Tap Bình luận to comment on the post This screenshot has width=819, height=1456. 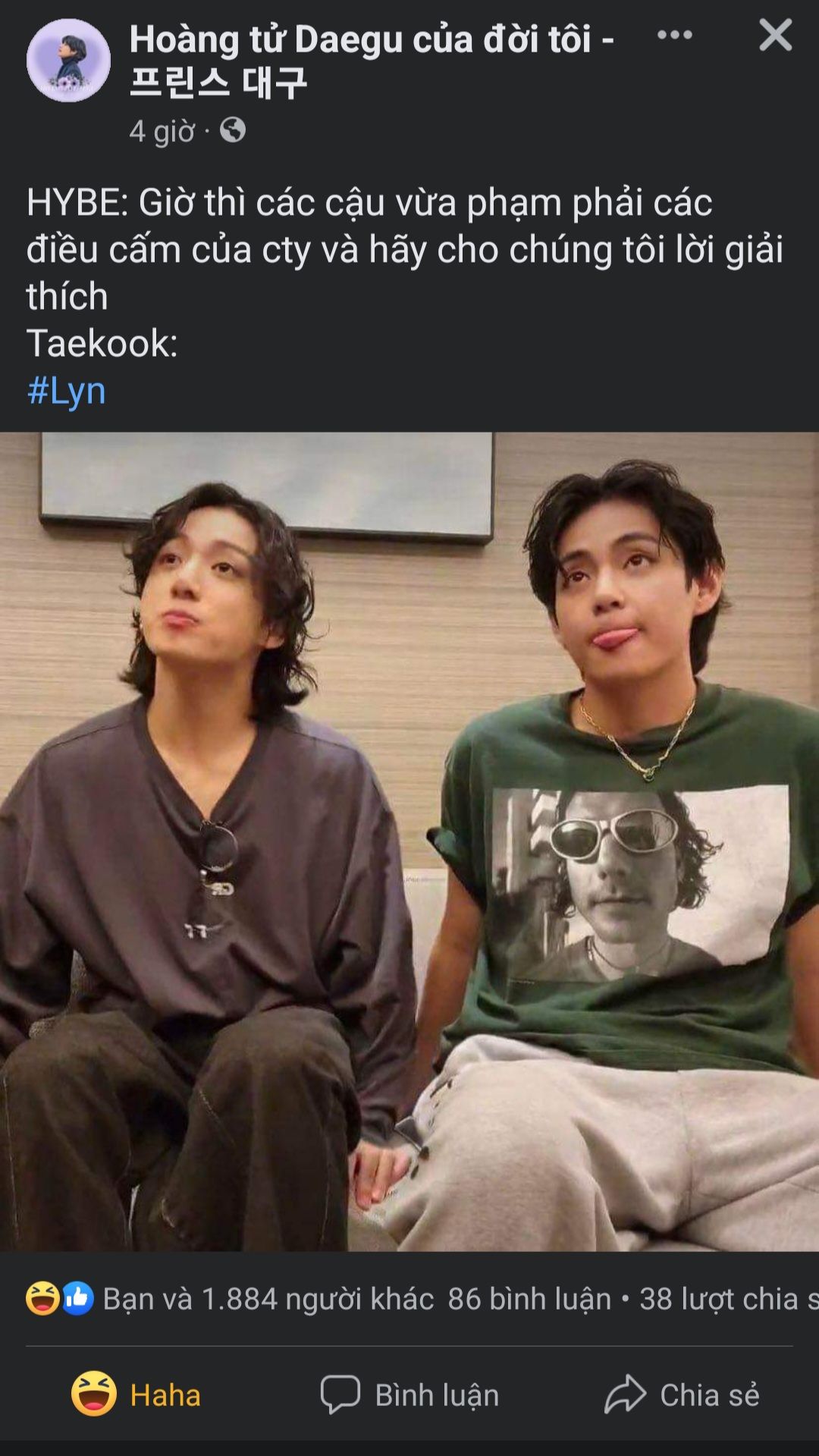coord(409,1395)
